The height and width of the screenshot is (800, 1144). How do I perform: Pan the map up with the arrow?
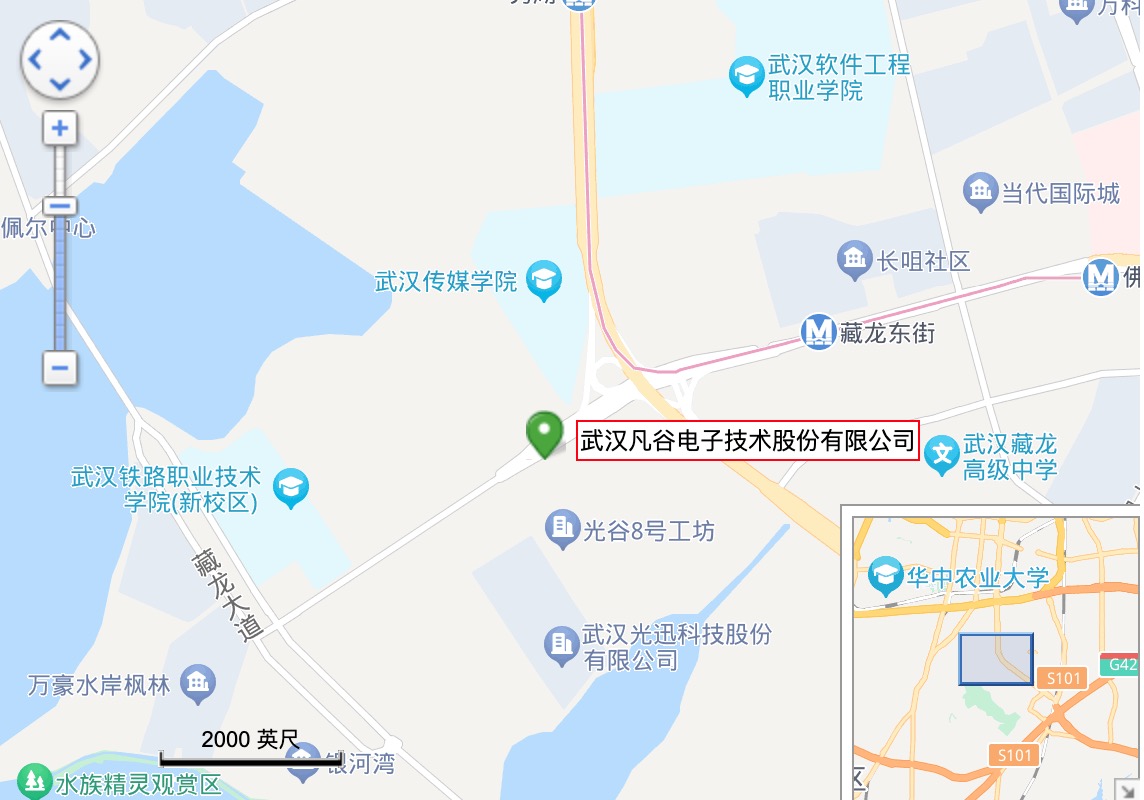click(60, 36)
